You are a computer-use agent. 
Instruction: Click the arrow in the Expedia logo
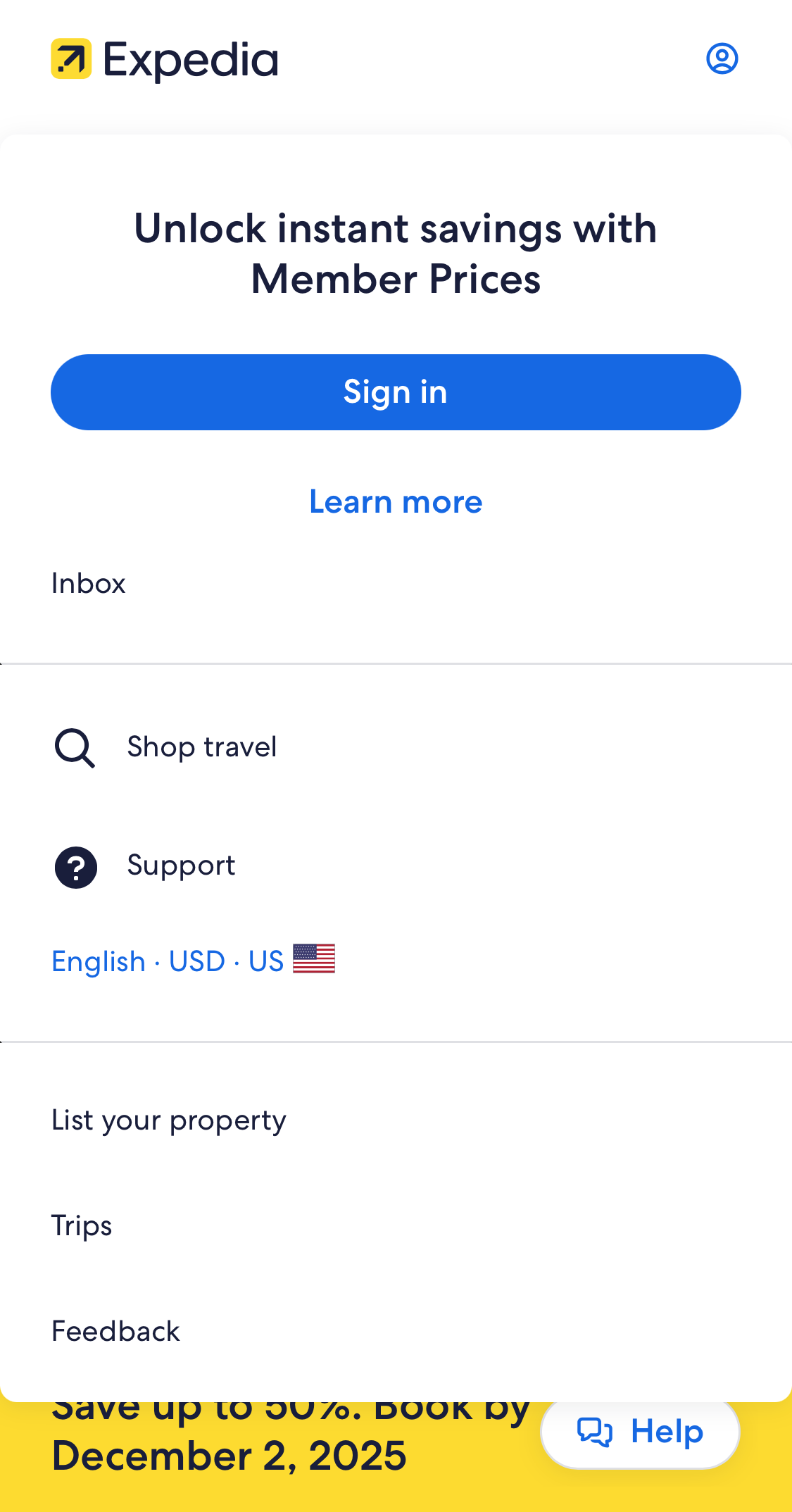pyautogui.click(x=70, y=59)
